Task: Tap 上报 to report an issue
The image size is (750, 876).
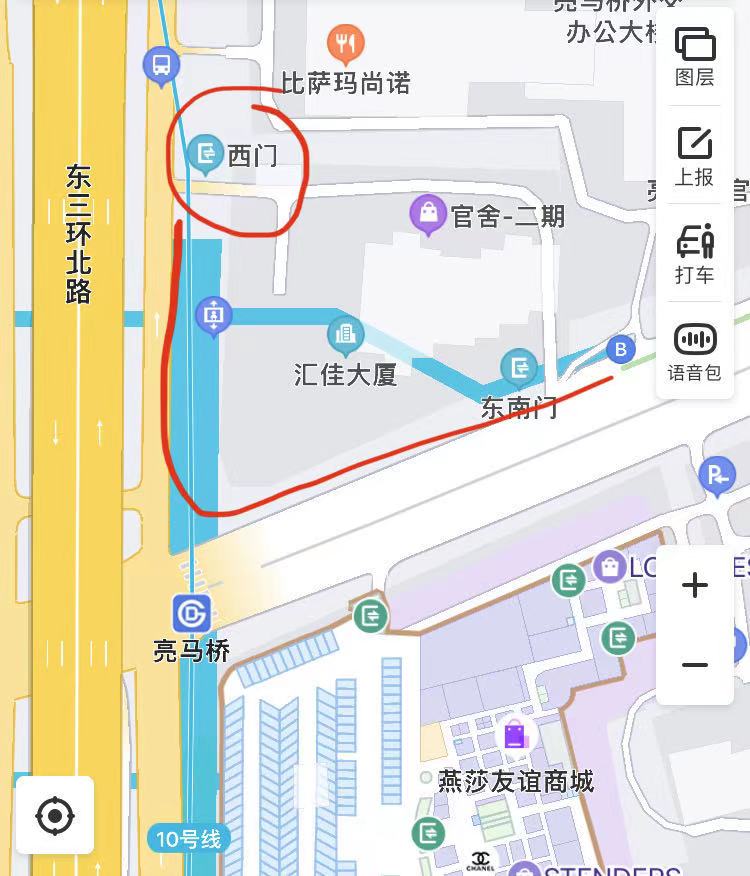Action: (x=695, y=156)
